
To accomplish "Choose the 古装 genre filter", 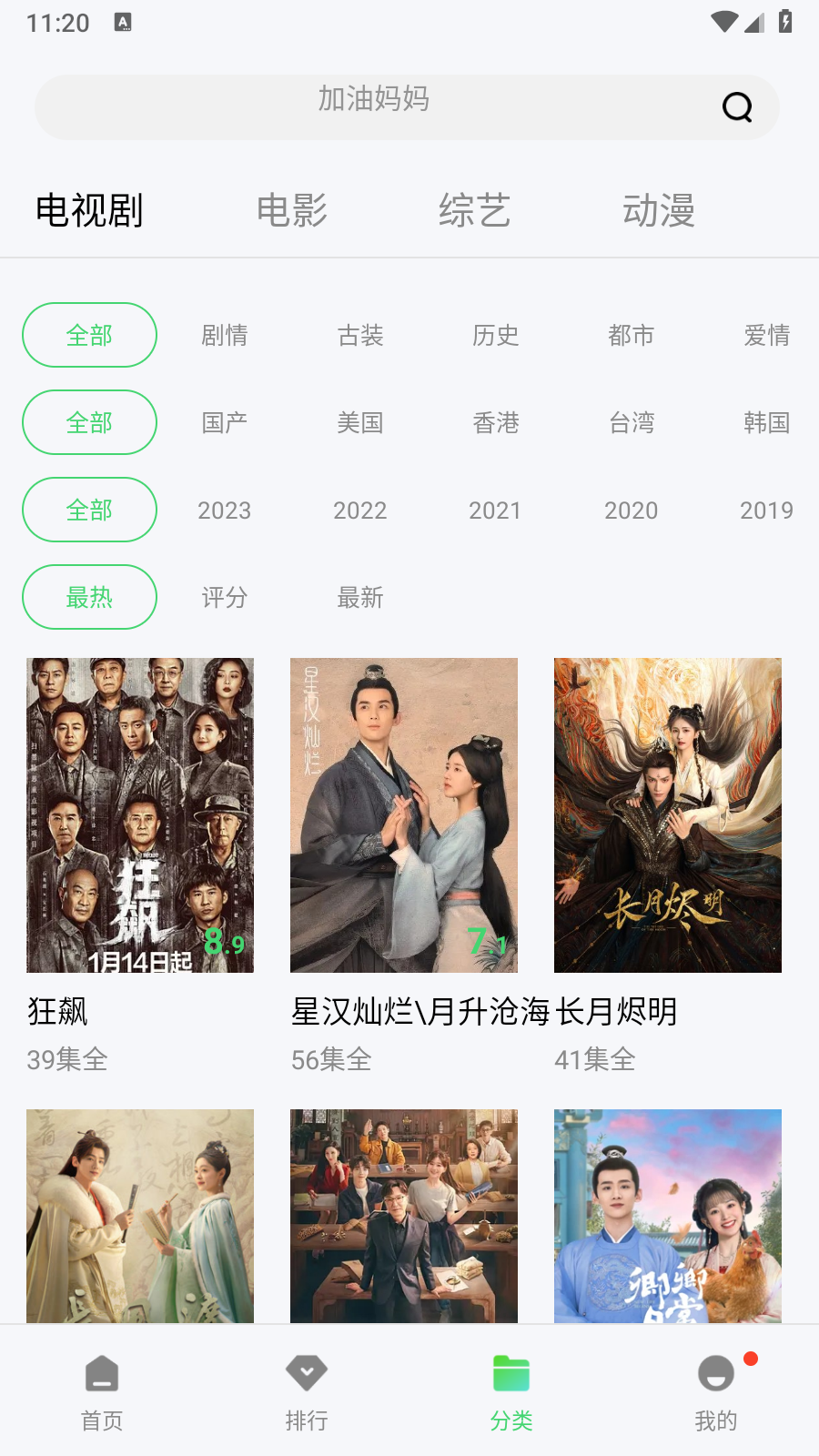I will tap(360, 335).
